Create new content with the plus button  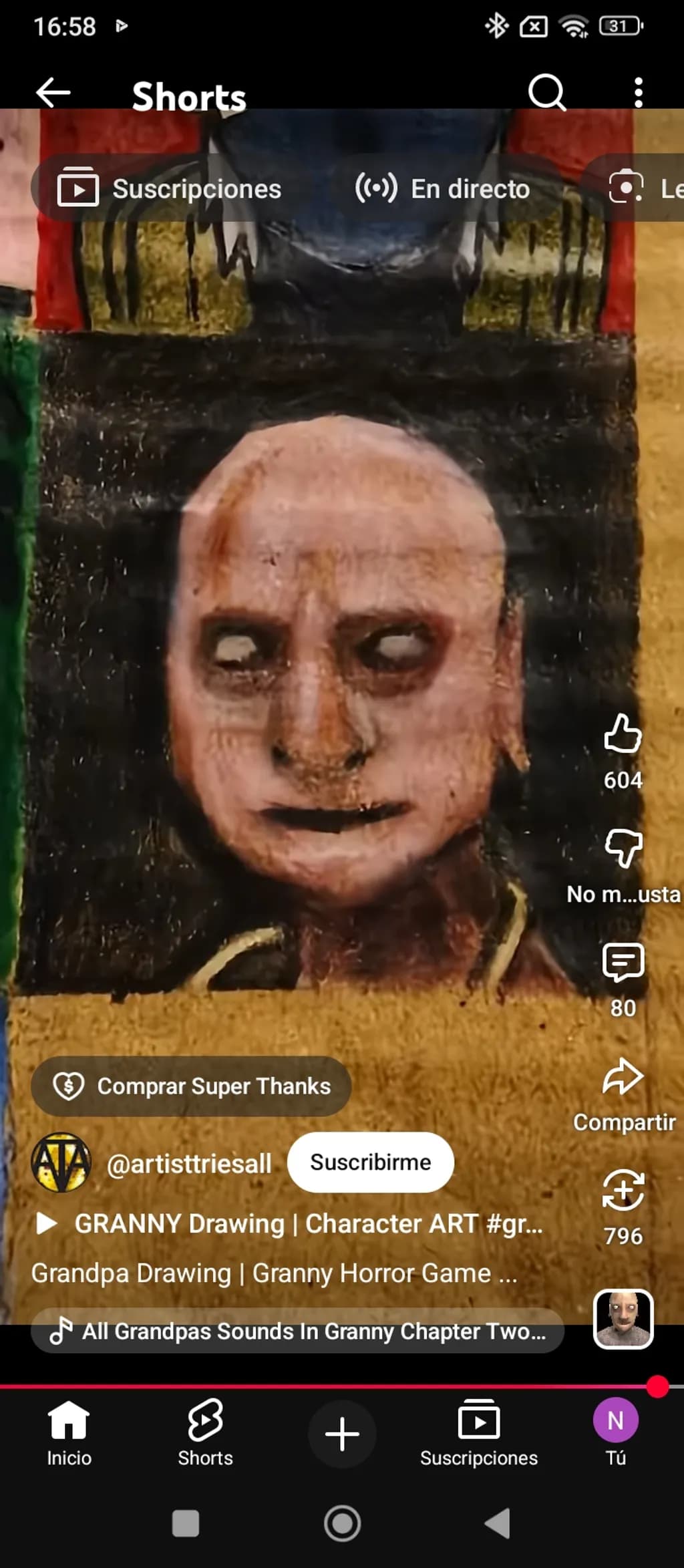(342, 1434)
